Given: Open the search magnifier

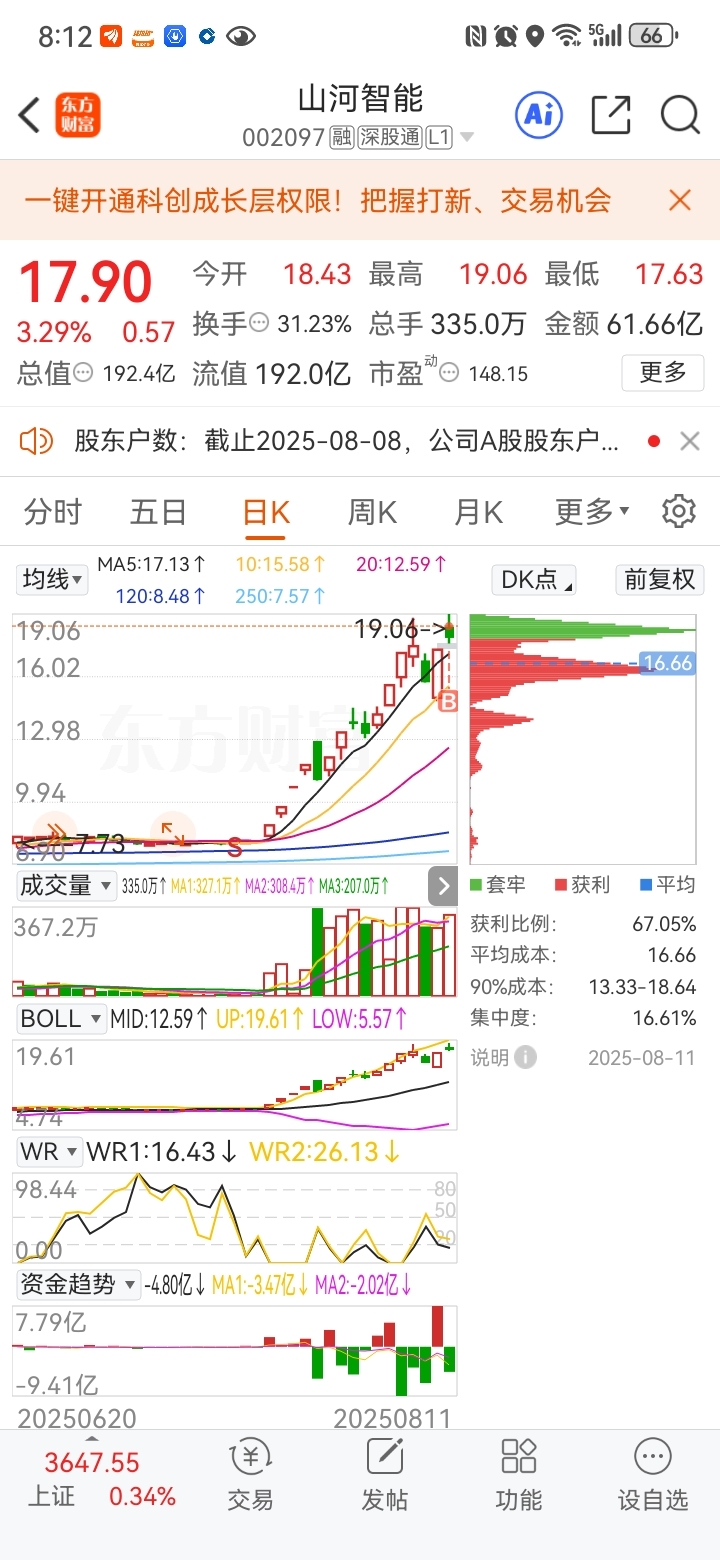Looking at the screenshot, I should coord(680,115).
